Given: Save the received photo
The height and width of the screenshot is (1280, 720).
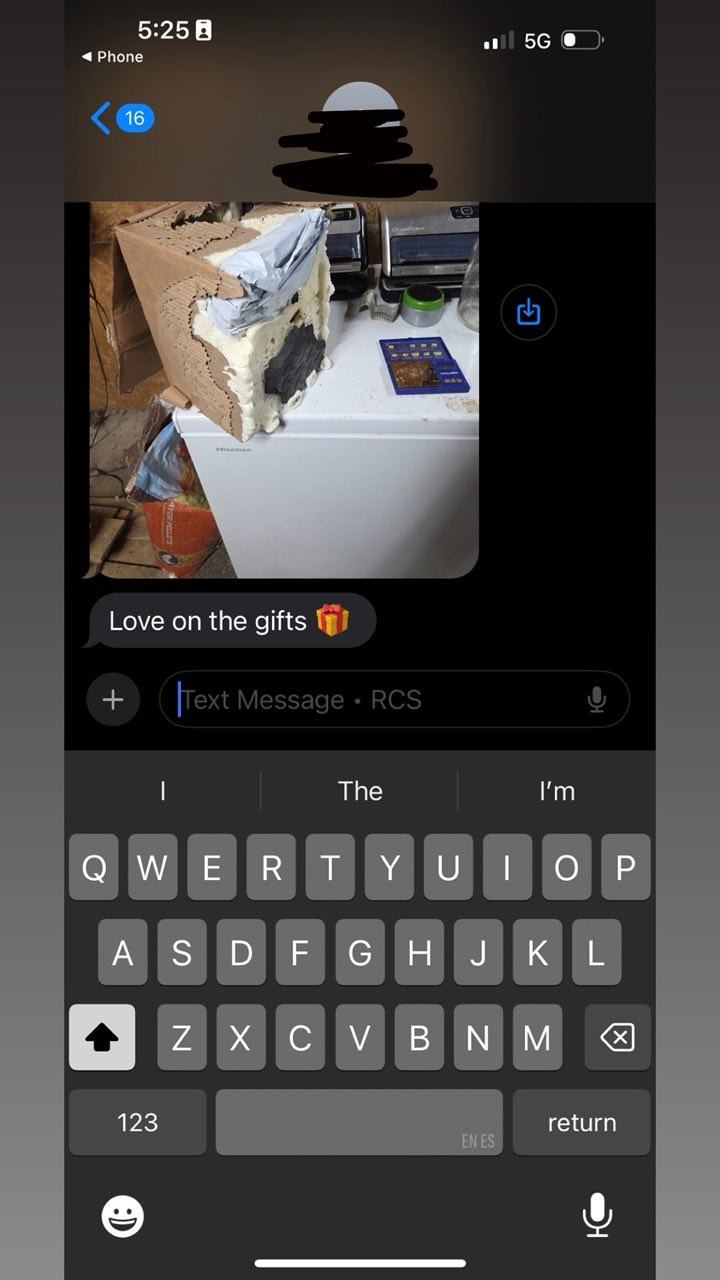Looking at the screenshot, I should (x=528, y=312).
